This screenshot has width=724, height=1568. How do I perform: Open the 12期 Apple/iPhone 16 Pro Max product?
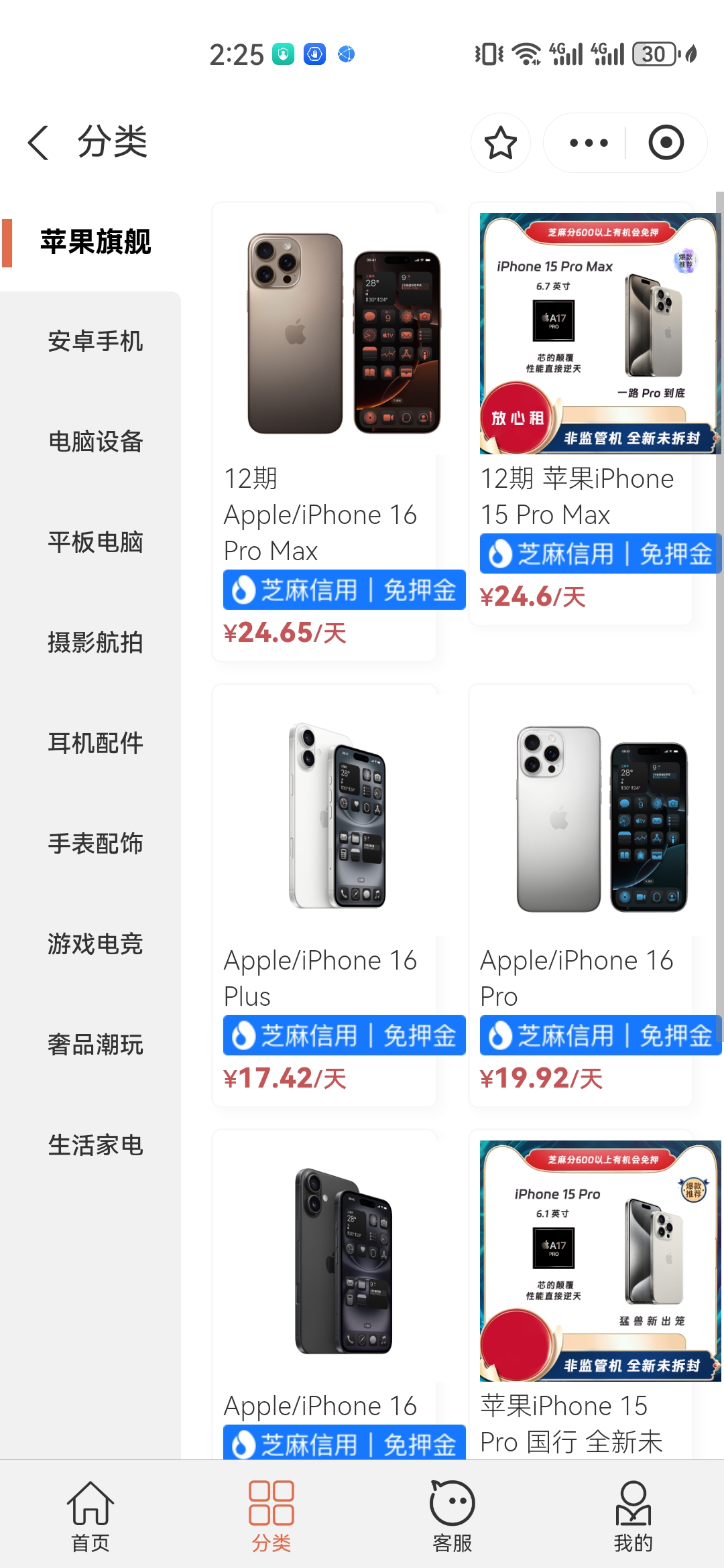pyautogui.click(x=324, y=432)
